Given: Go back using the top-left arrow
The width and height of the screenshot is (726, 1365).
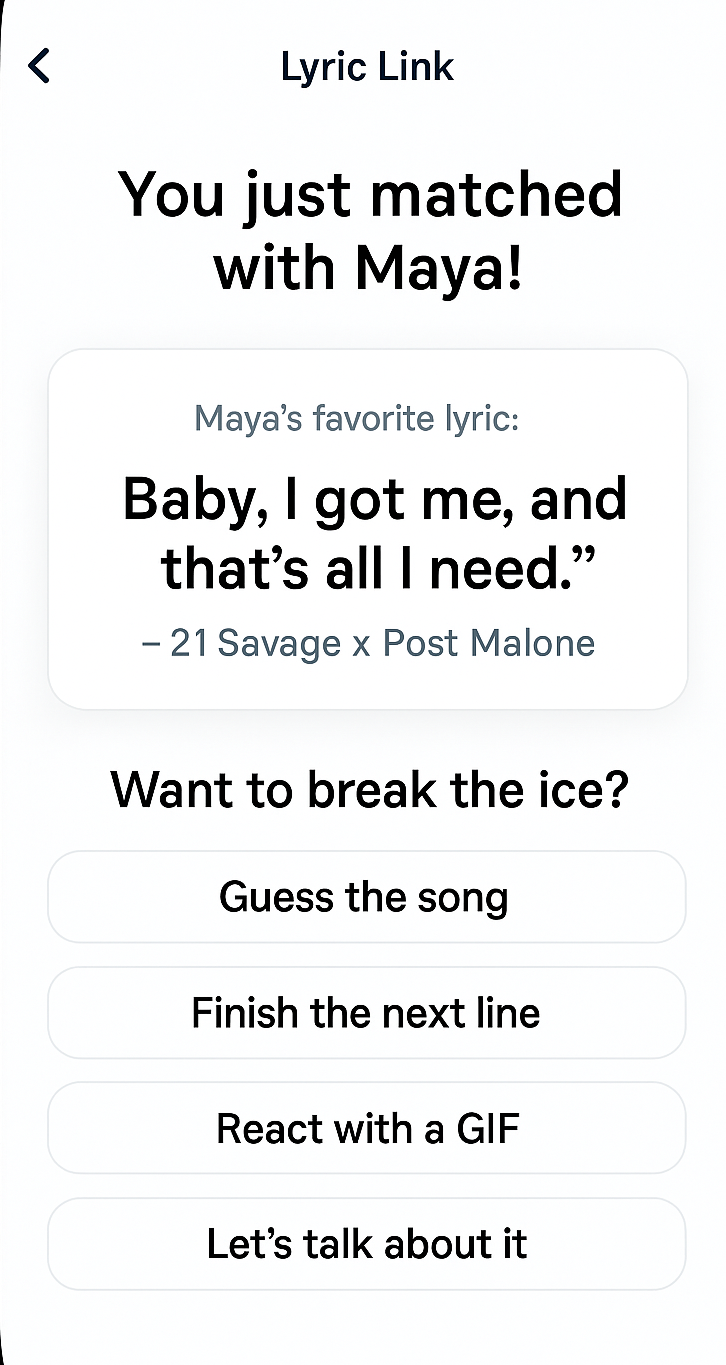Looking at the screenshot, I should 39,66.
